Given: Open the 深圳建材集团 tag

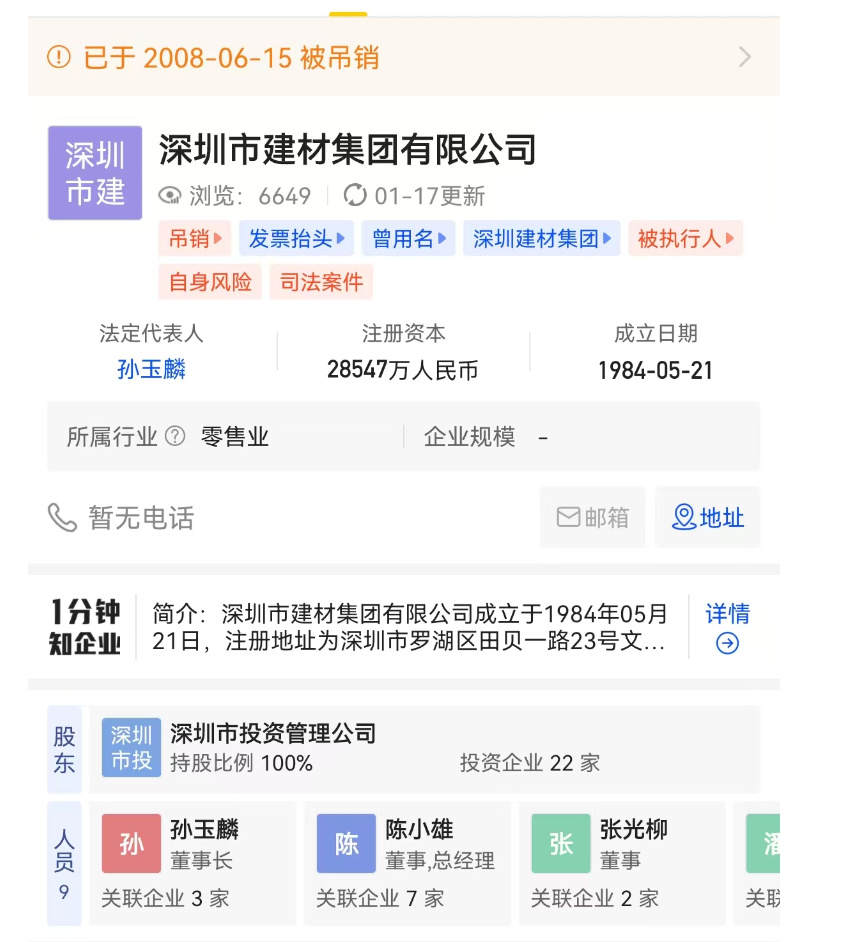Looking at the screenshot, I should click(x=541, y=239).
